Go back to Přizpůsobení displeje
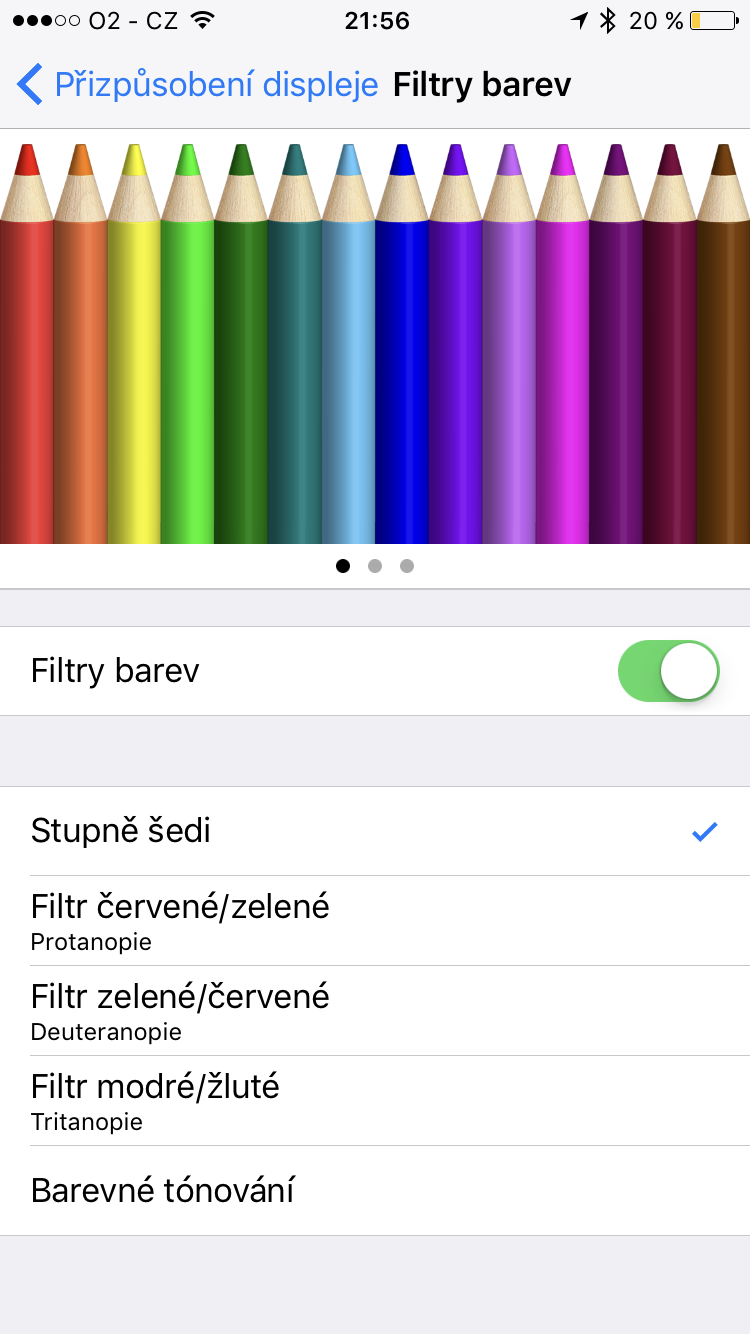The height and width of the screenshot is (1334, 750). [197, 85]
